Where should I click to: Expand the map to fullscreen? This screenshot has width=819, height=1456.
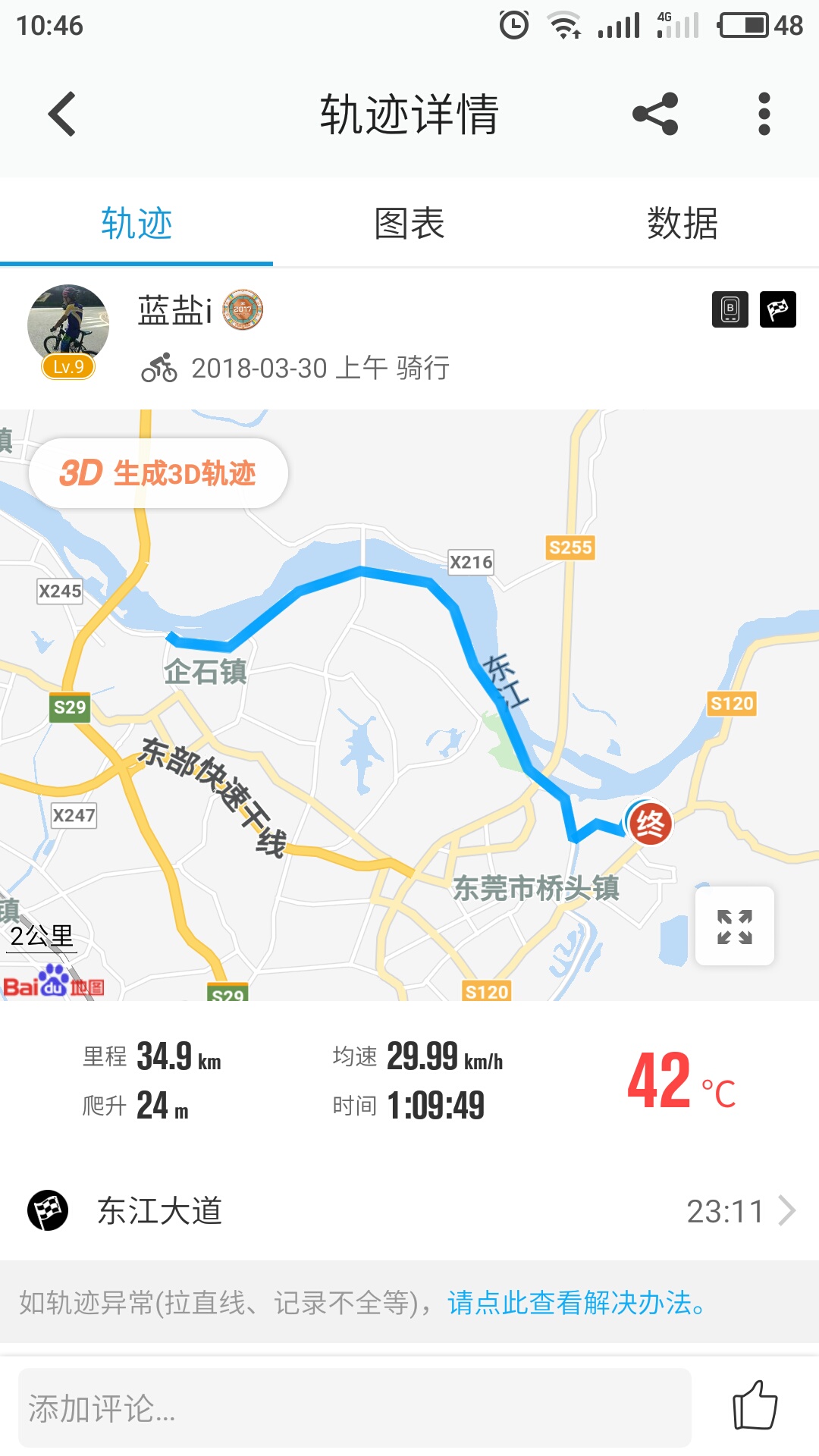pyautogui.click(x=734, y=926)
